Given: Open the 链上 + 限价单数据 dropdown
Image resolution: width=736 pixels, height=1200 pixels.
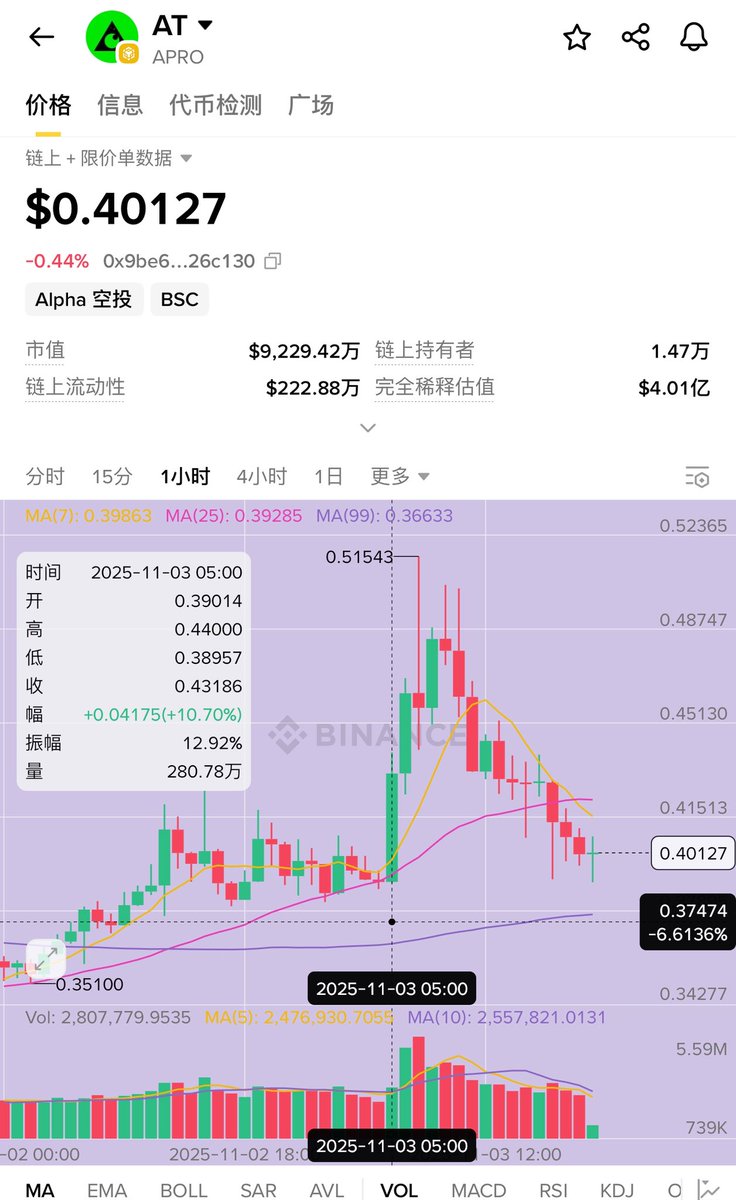Looking at the screenshot, I should (109, 158).
